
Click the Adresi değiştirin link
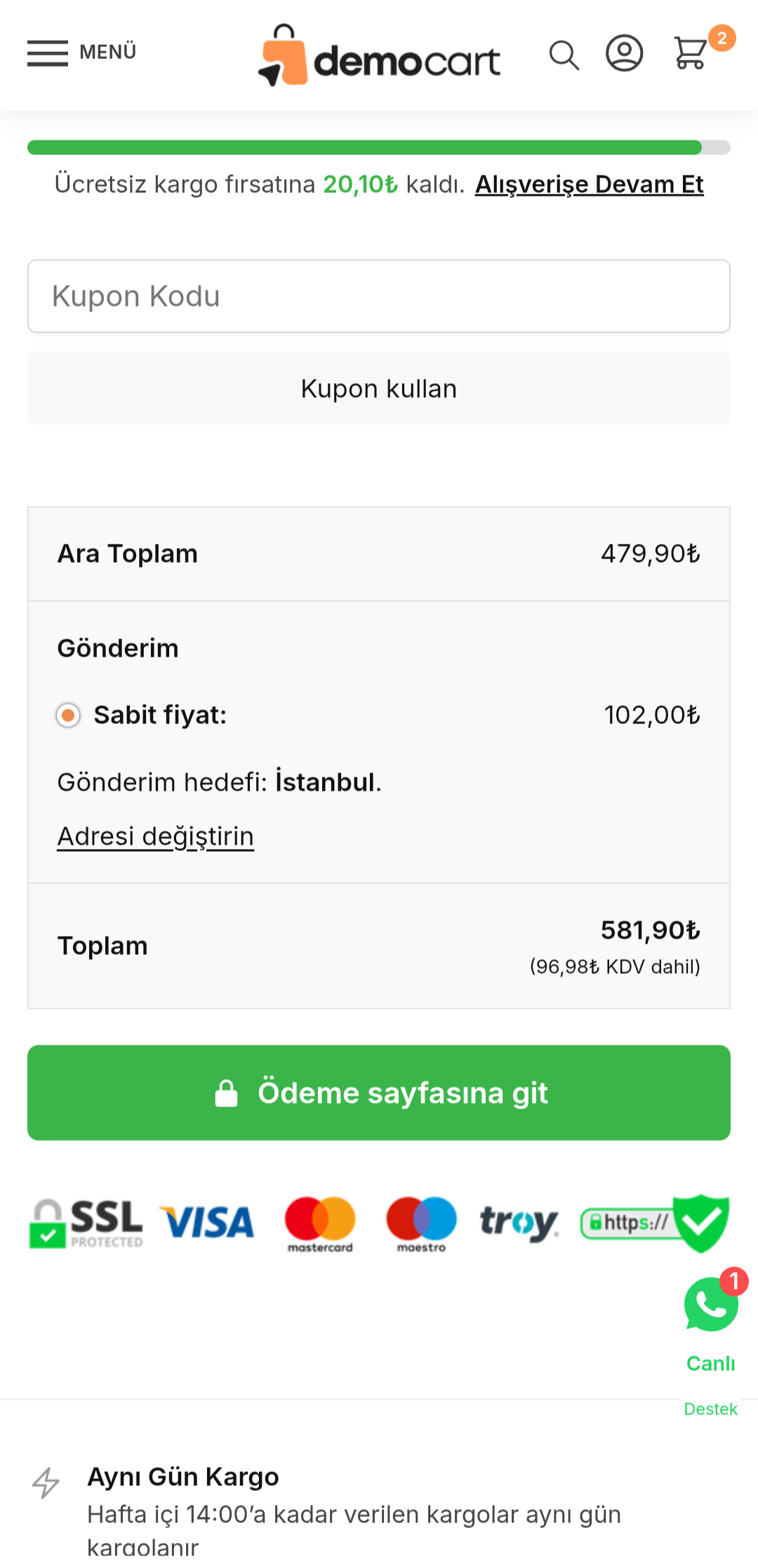(155, 836)
